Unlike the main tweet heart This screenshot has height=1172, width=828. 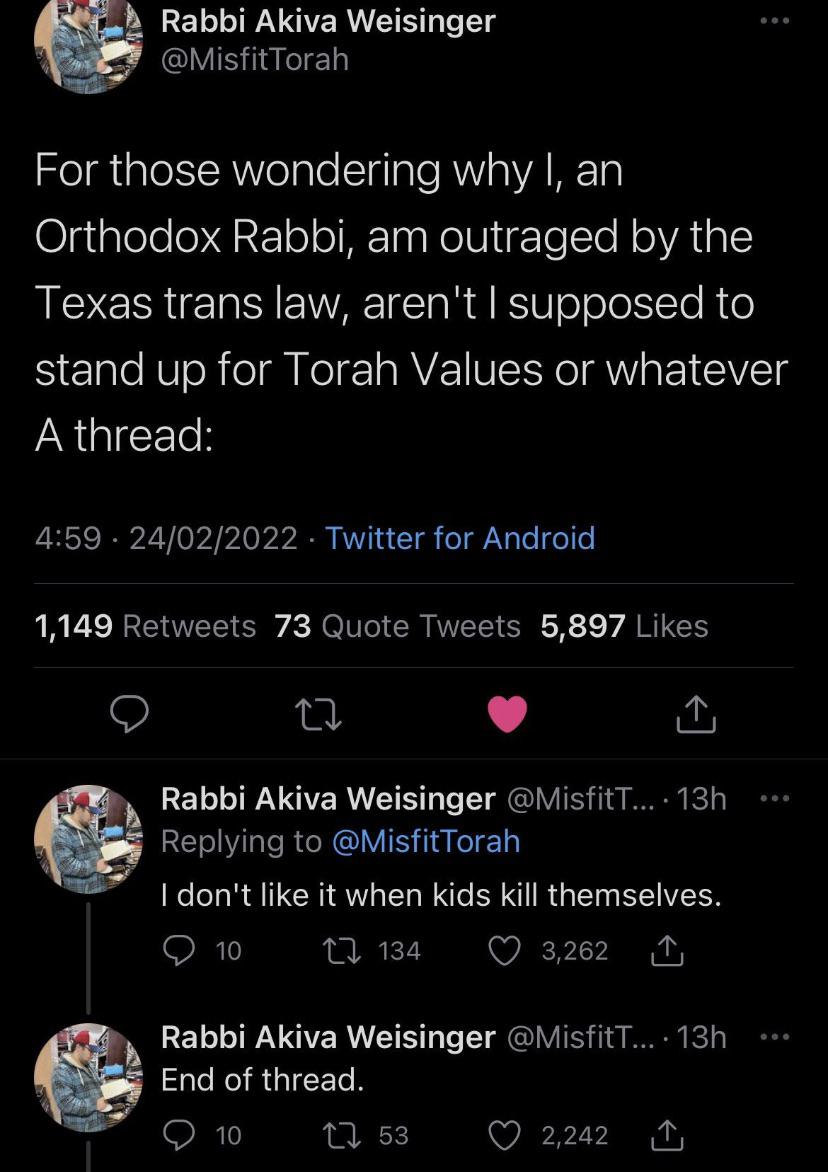pyautogui.click(x=507, y=713)
